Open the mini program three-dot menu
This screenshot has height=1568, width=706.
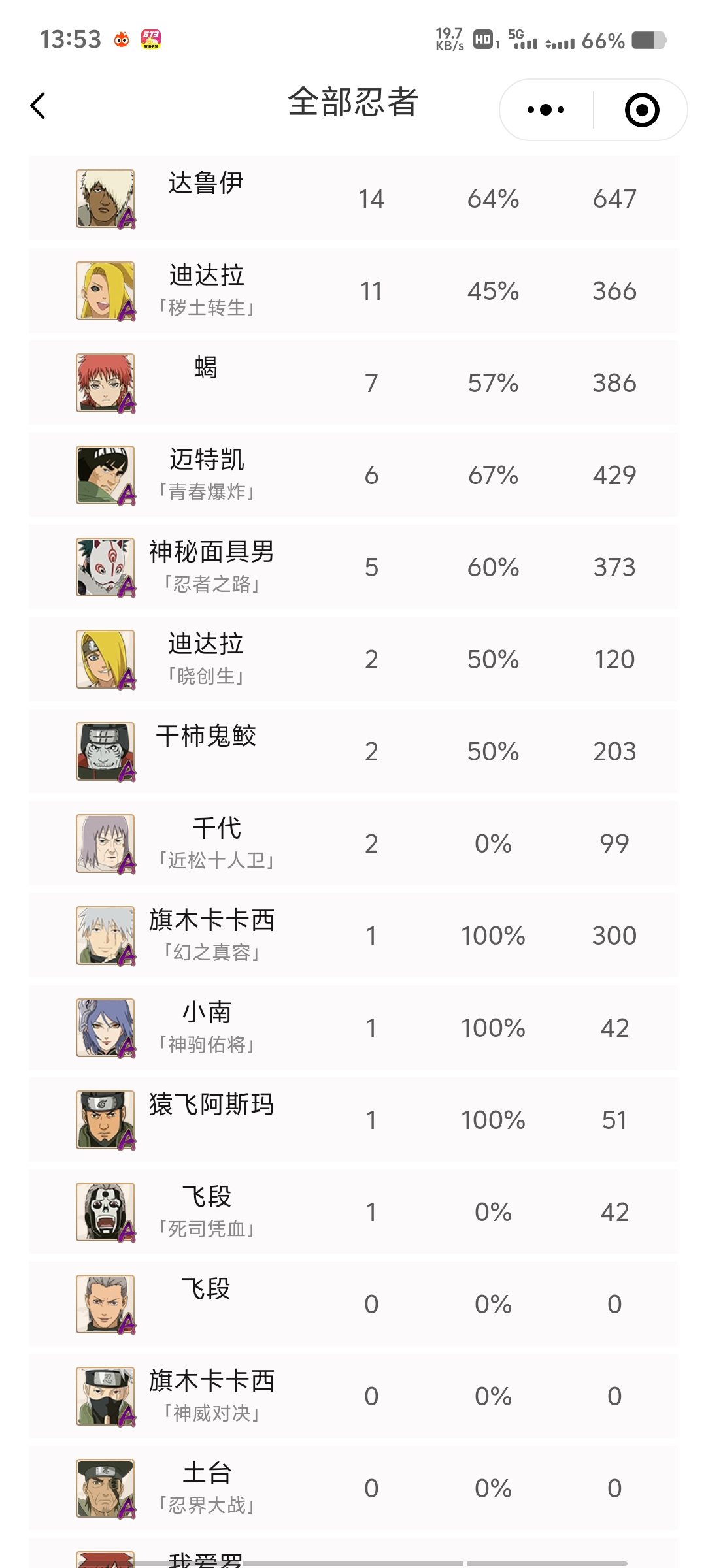coord(546,110)
